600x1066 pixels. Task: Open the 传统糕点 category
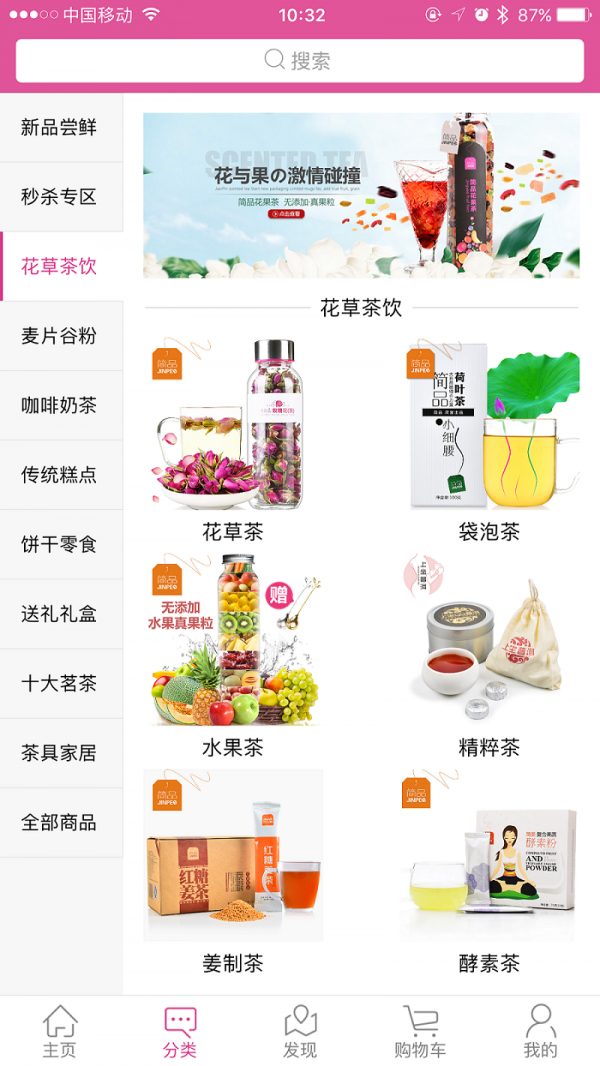(60, 475)
